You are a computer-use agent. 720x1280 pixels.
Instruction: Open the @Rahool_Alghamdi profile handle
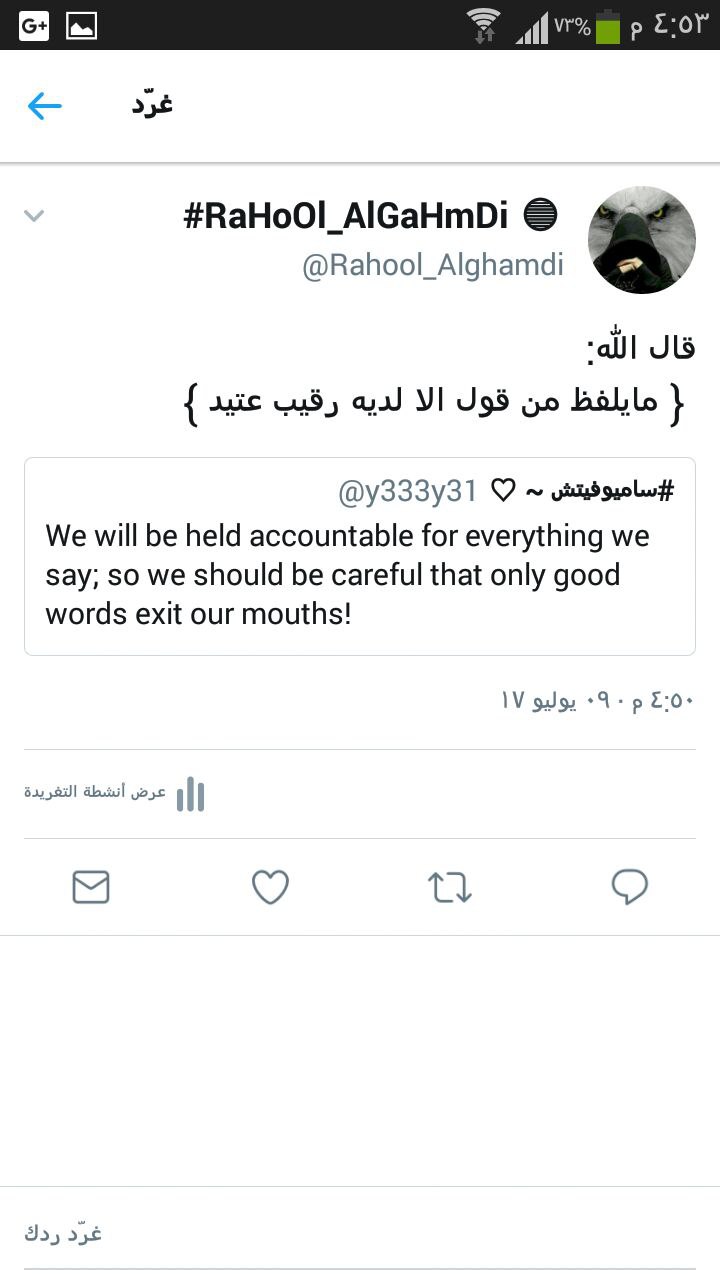(433, 265)
